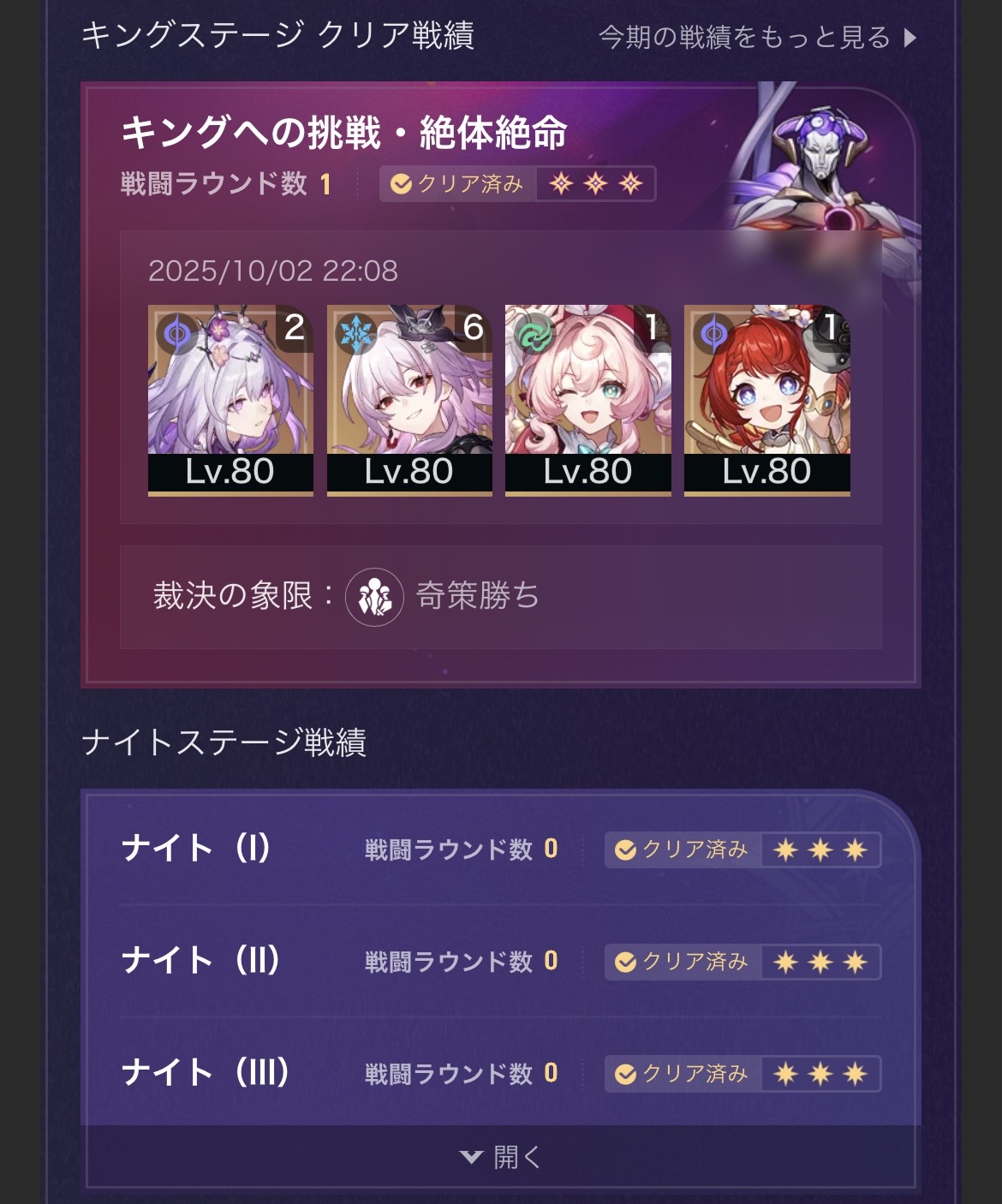
Task: Tap the red-haired Lv.80 character
Action: click(766, 399)
